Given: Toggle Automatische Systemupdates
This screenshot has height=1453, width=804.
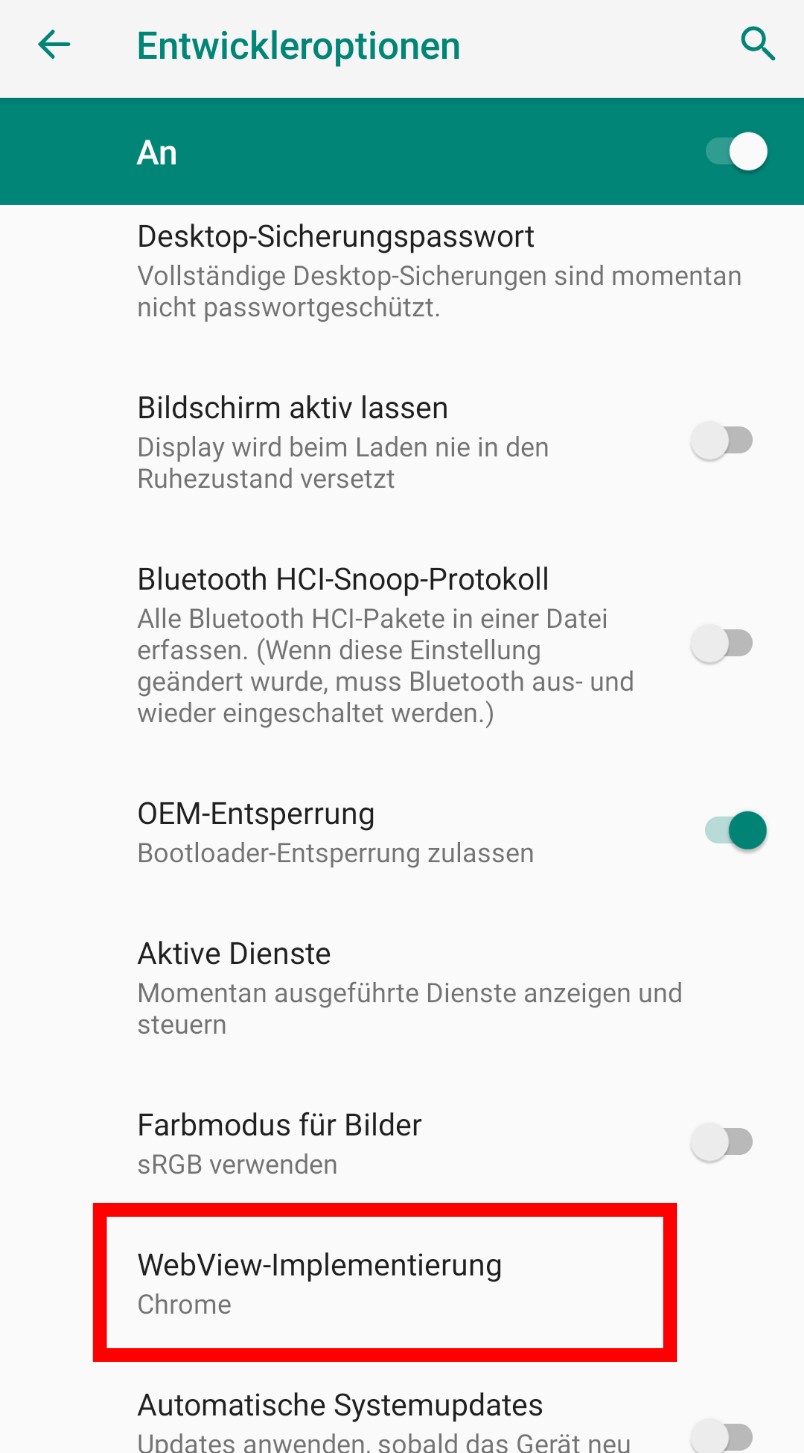Looking at the screenshot, I should (x=722, y=1435).
